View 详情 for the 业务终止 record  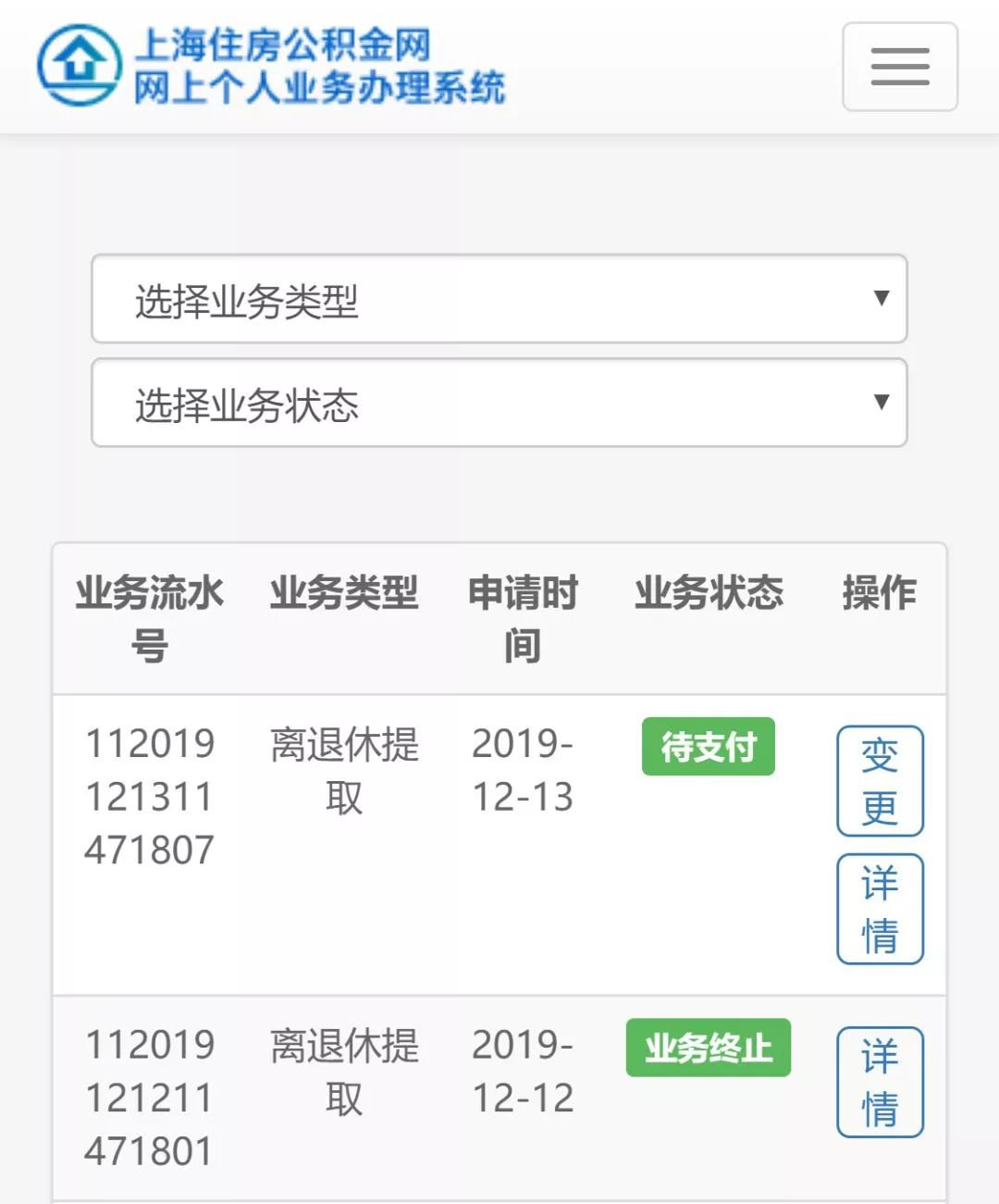tap(880, 1082)
